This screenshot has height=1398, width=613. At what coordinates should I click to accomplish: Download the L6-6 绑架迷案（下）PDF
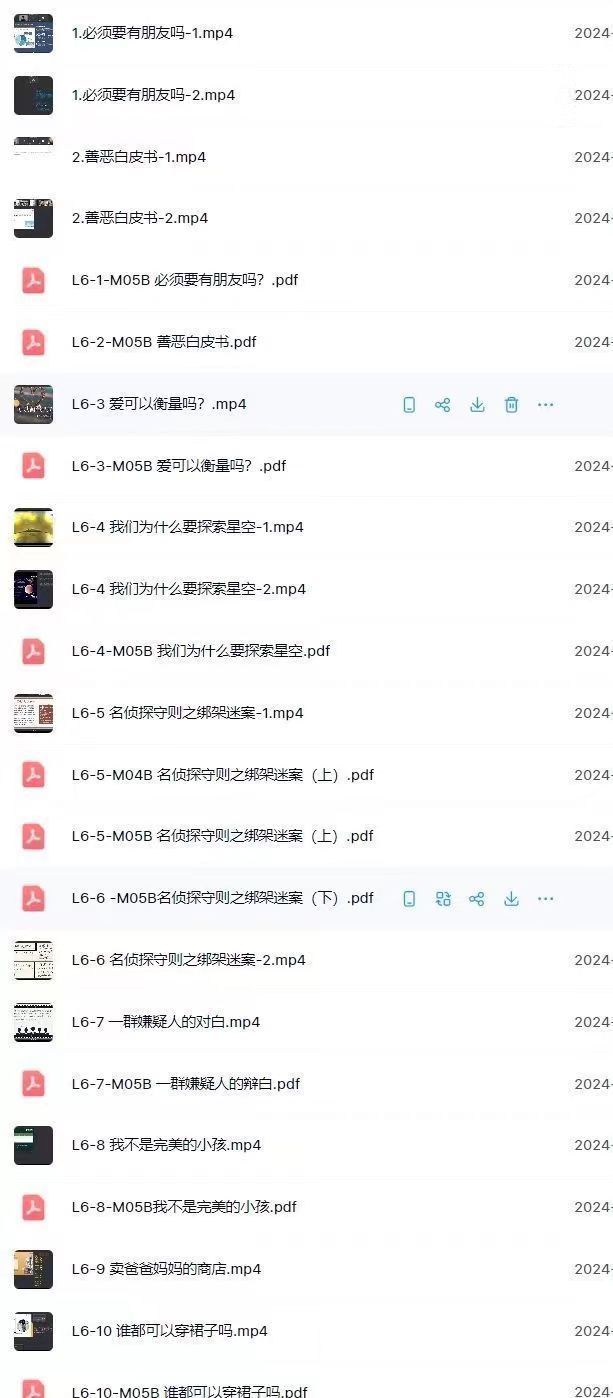(x=511, y=899)
